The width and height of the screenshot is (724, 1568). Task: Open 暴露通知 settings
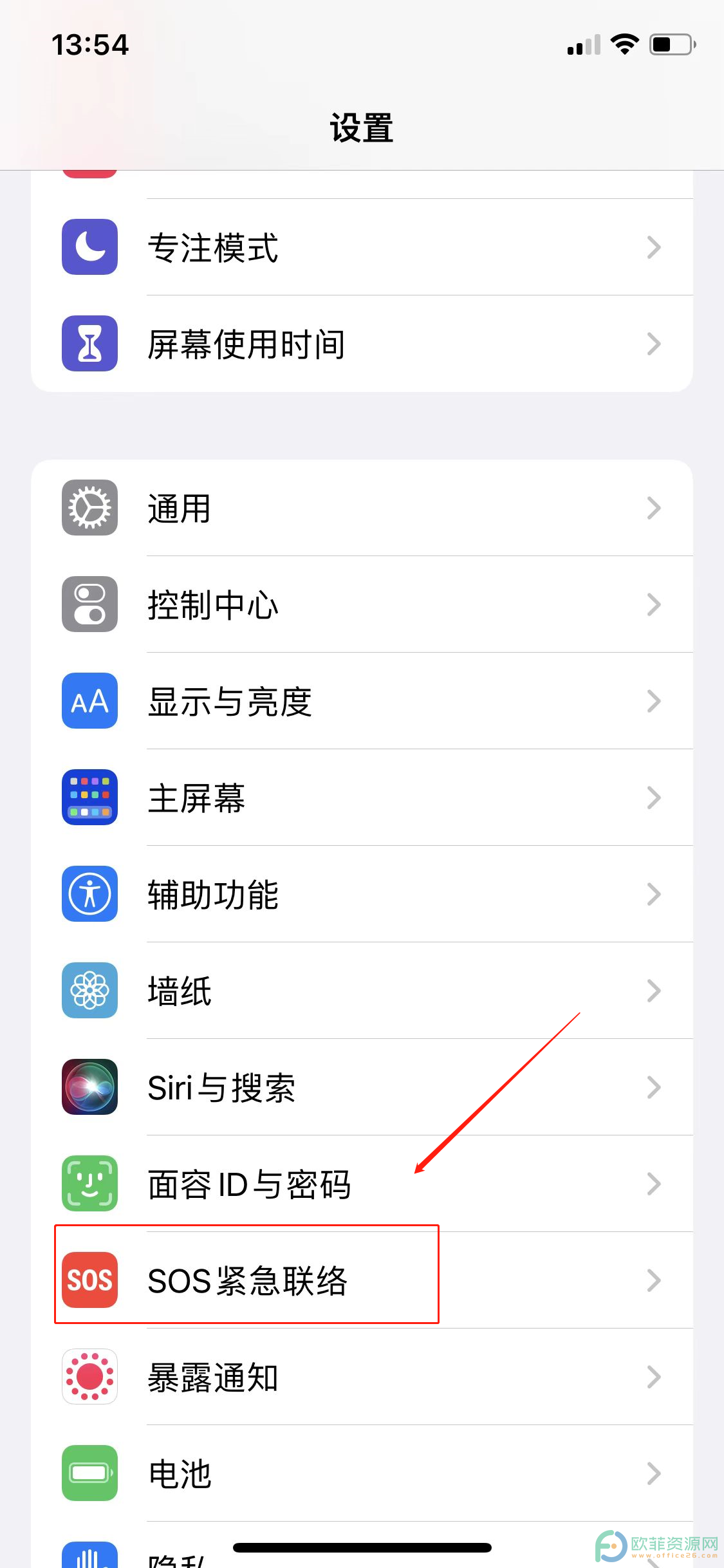[x=360, y=1377]
